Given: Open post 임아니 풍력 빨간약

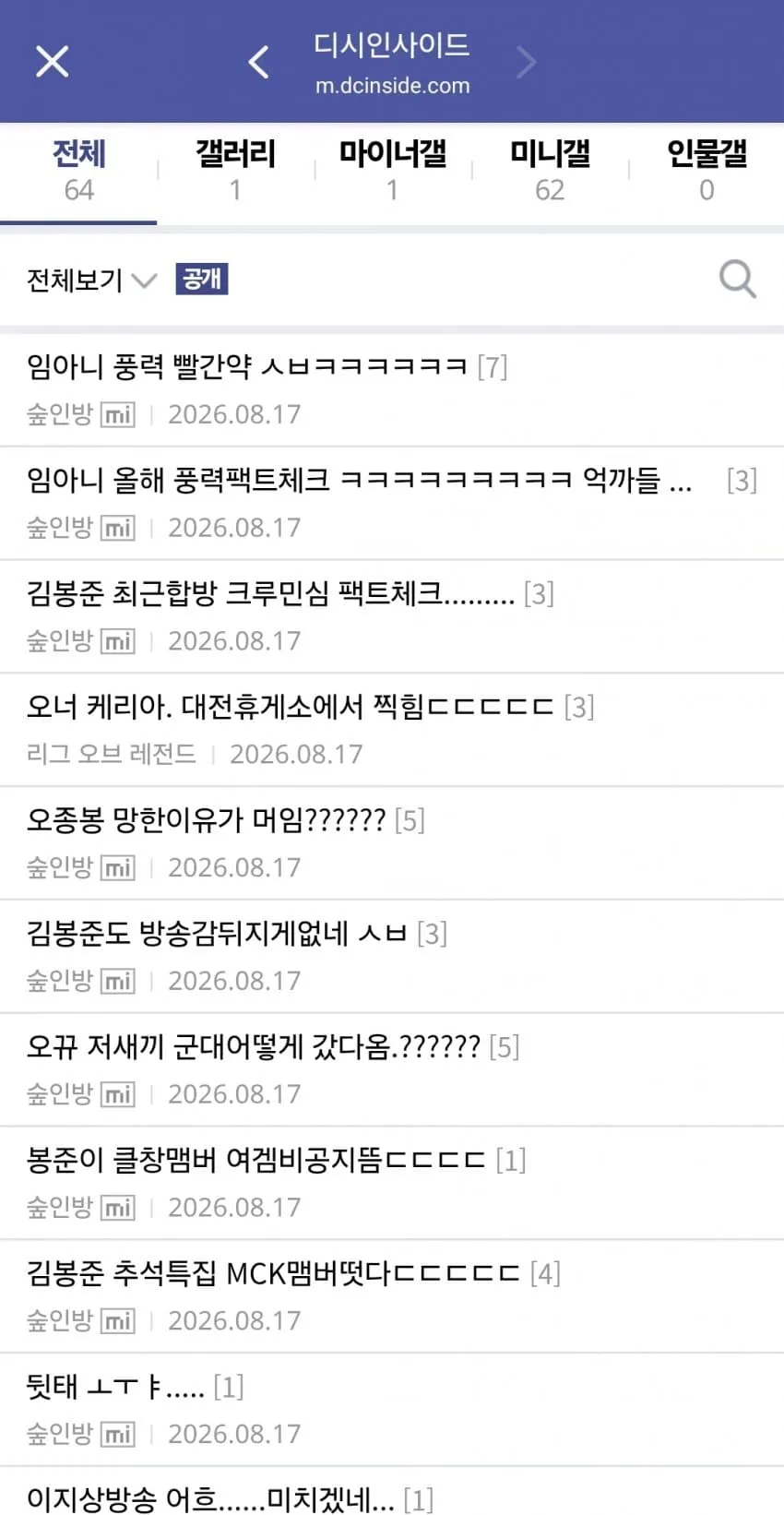Looking at the screenshot, I should pos(392,390).
